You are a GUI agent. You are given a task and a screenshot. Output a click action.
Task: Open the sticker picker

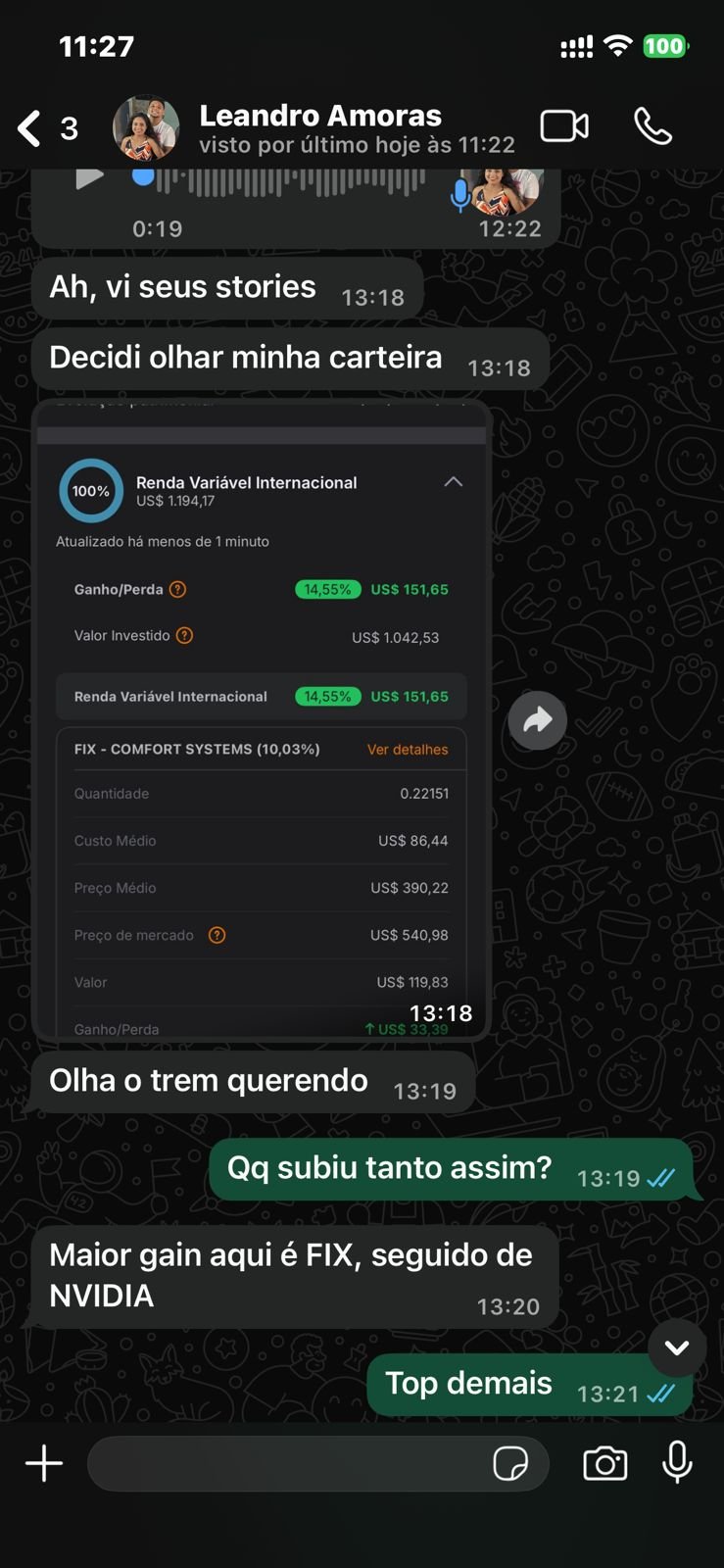[510, 1464]
